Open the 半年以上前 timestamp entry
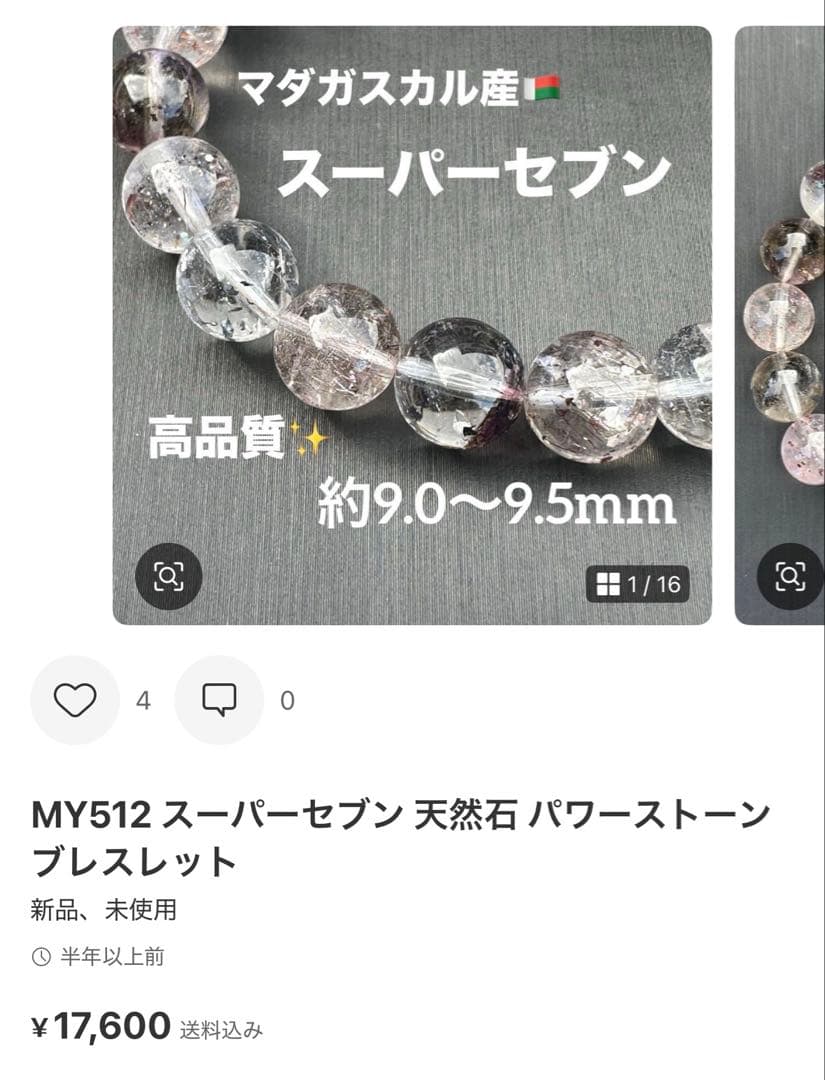This screenshot has width=825, height=1080. point(112,956)
